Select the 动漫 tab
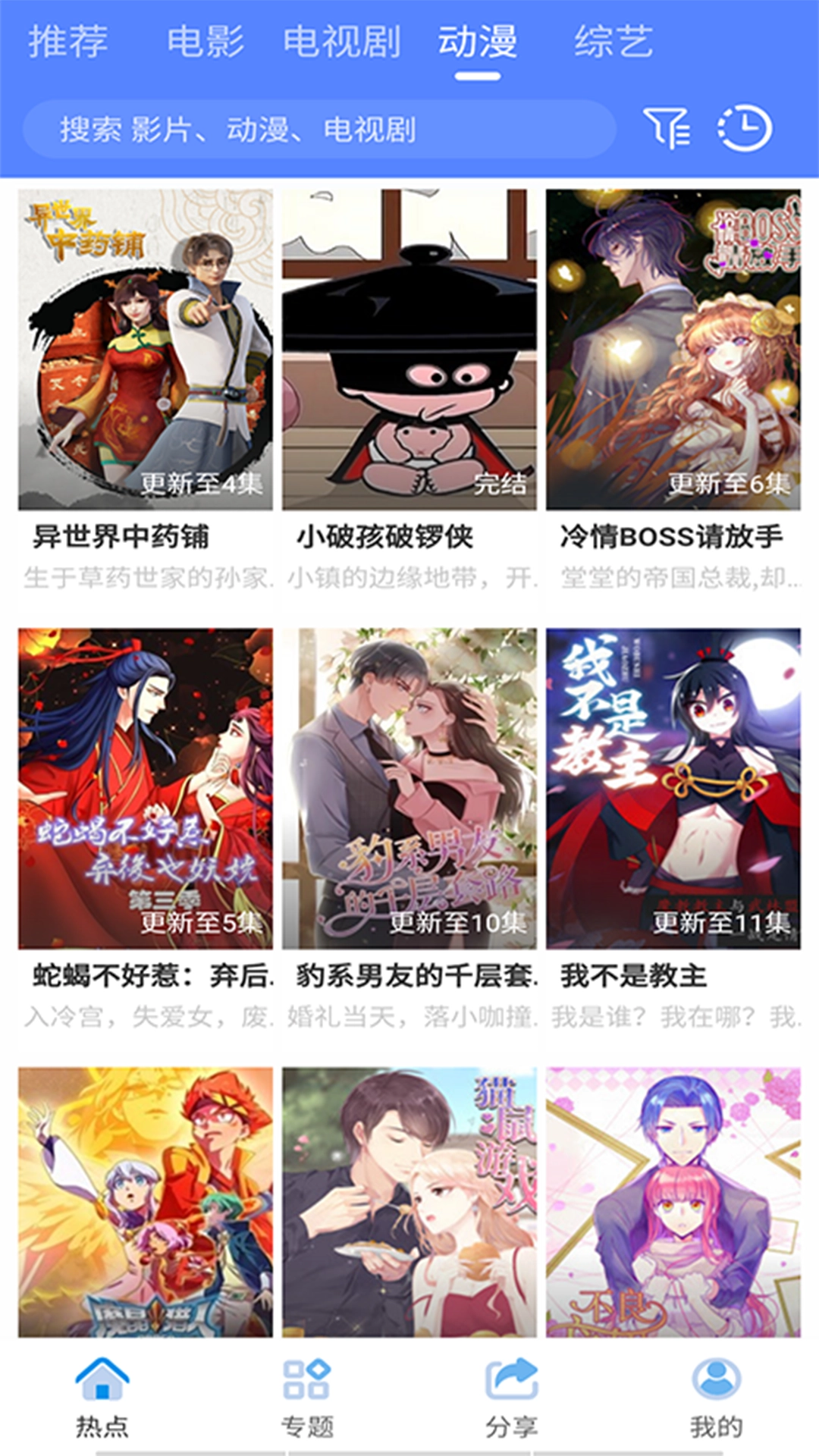The width and height of the screenshot is (819, 1456). 478,41
